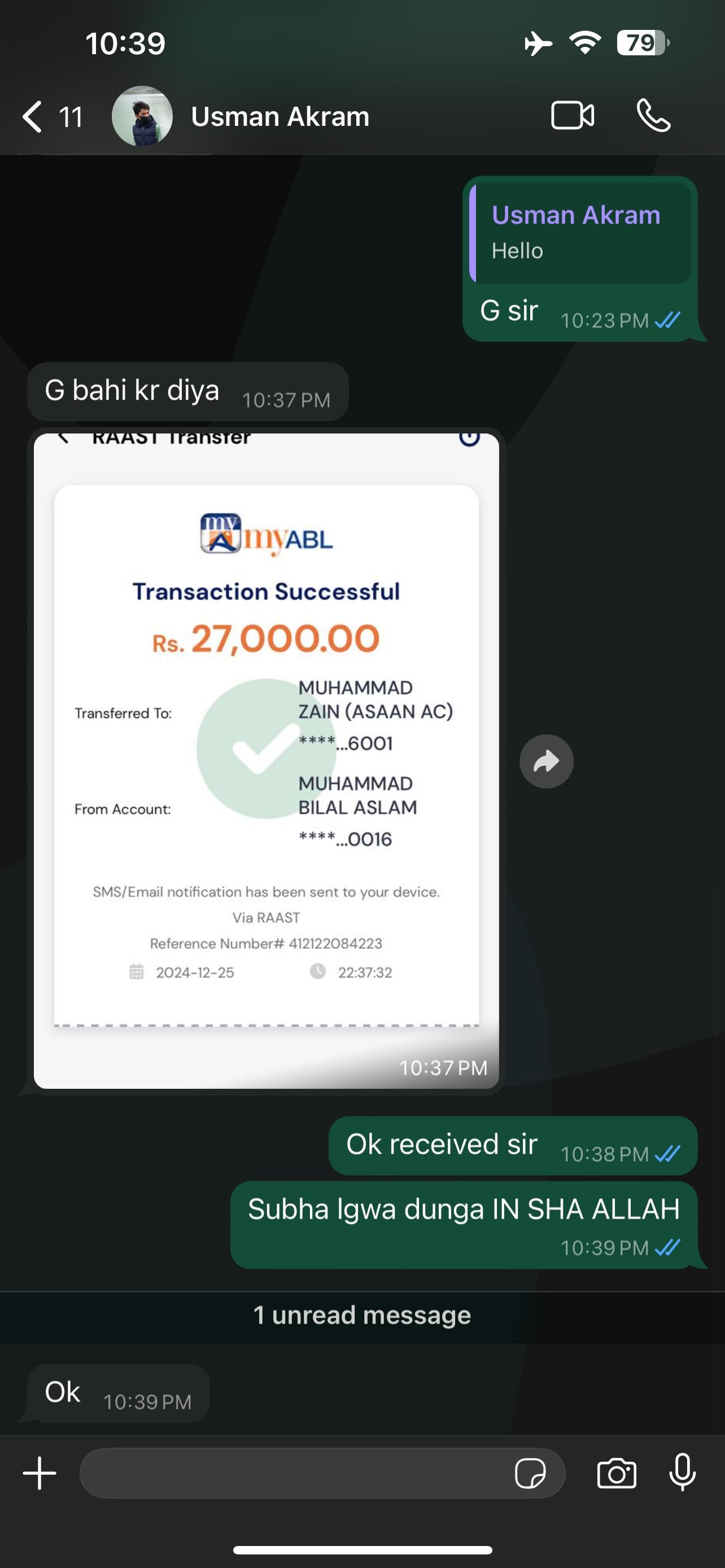
Task: Forward the transaction receipt image
Action: tap(546, 761)
